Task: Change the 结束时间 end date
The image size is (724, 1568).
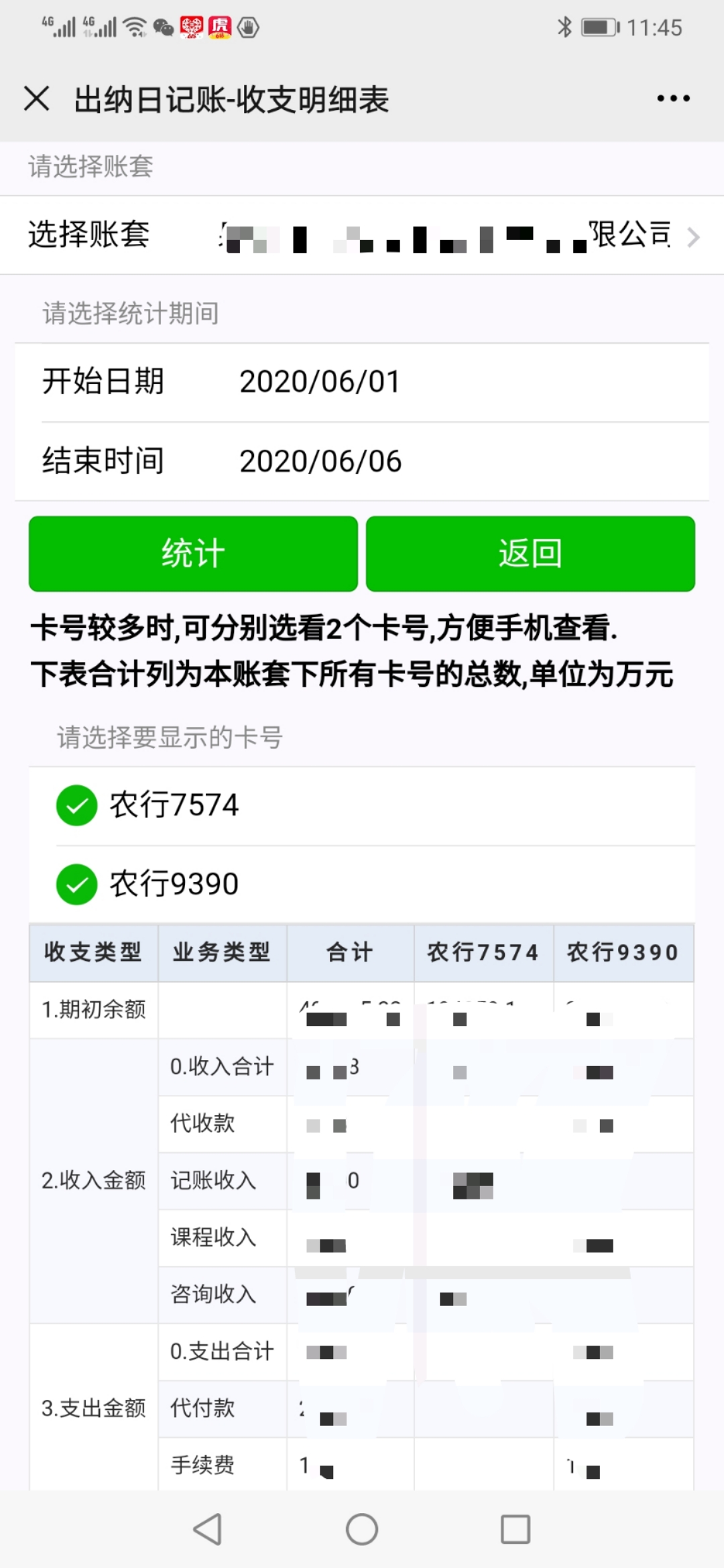Action: tap(362, 462)
